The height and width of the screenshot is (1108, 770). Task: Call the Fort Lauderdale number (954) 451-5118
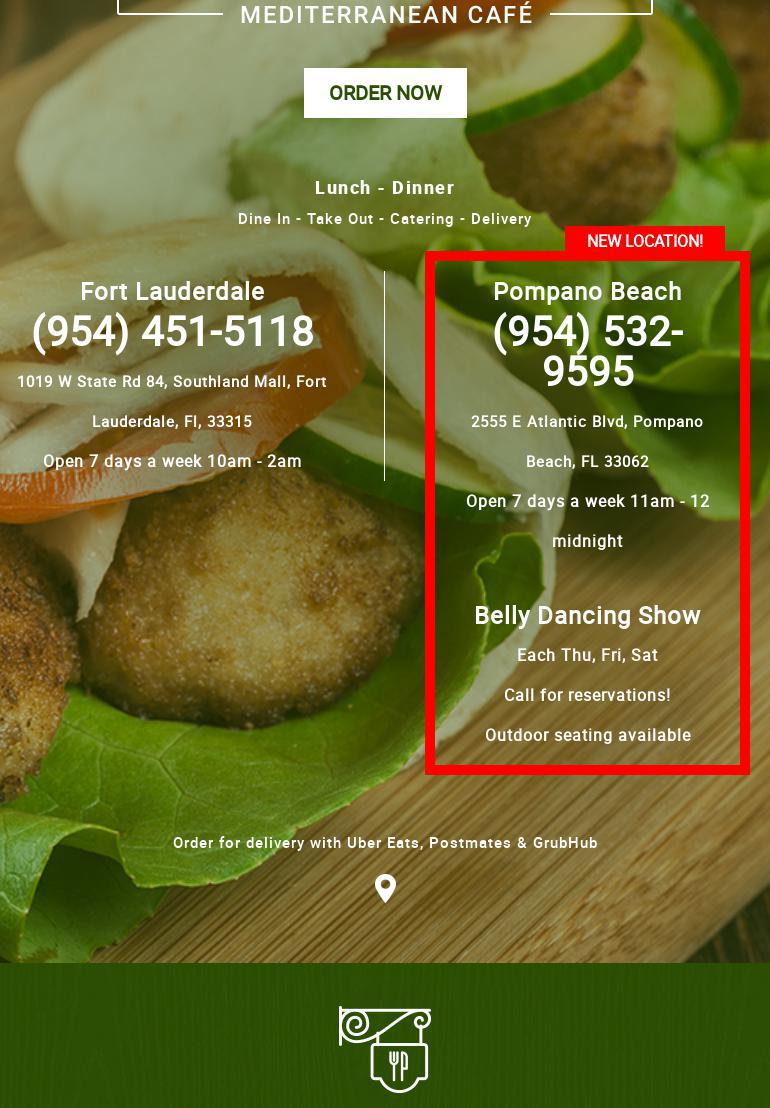pos(172,332)
